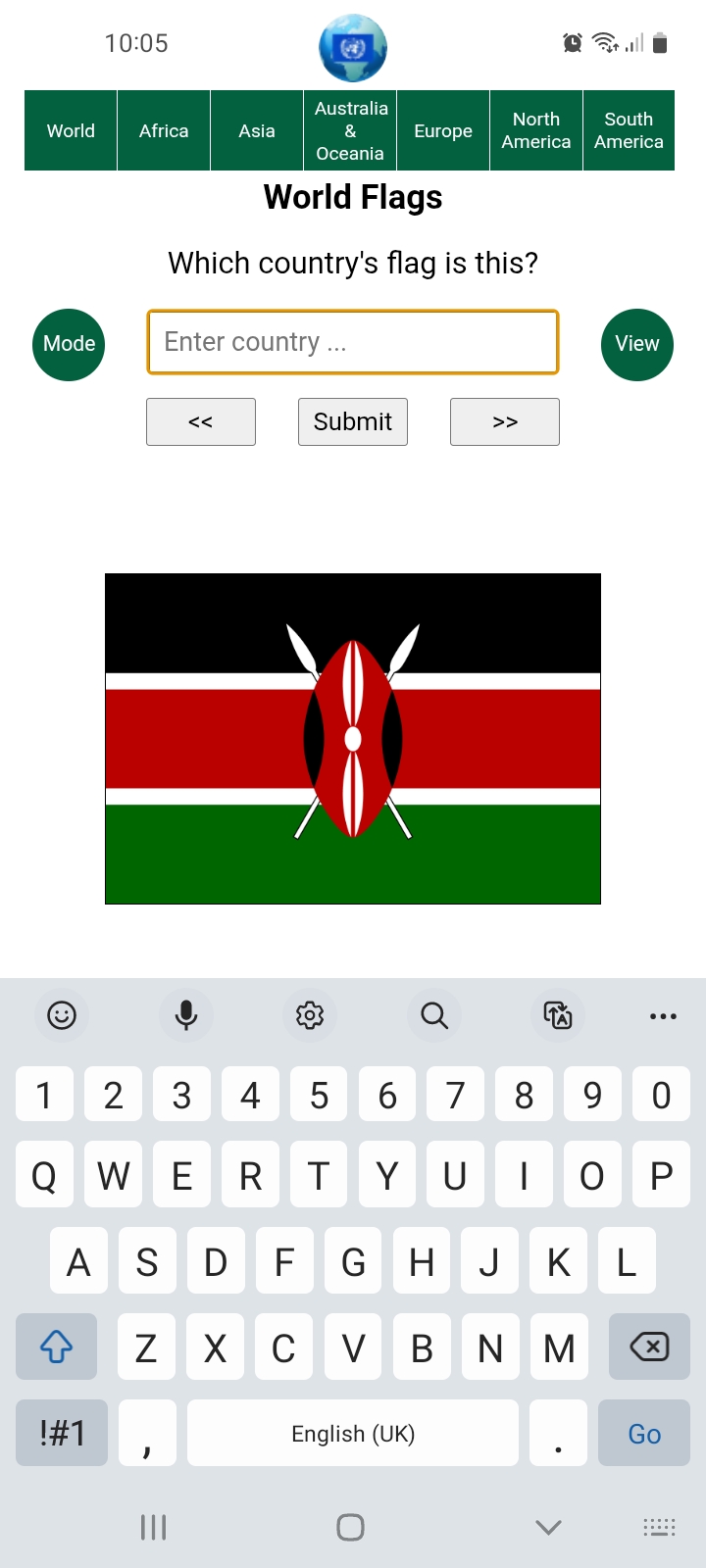Go to Australia & Oceania tab

(350, 130)
